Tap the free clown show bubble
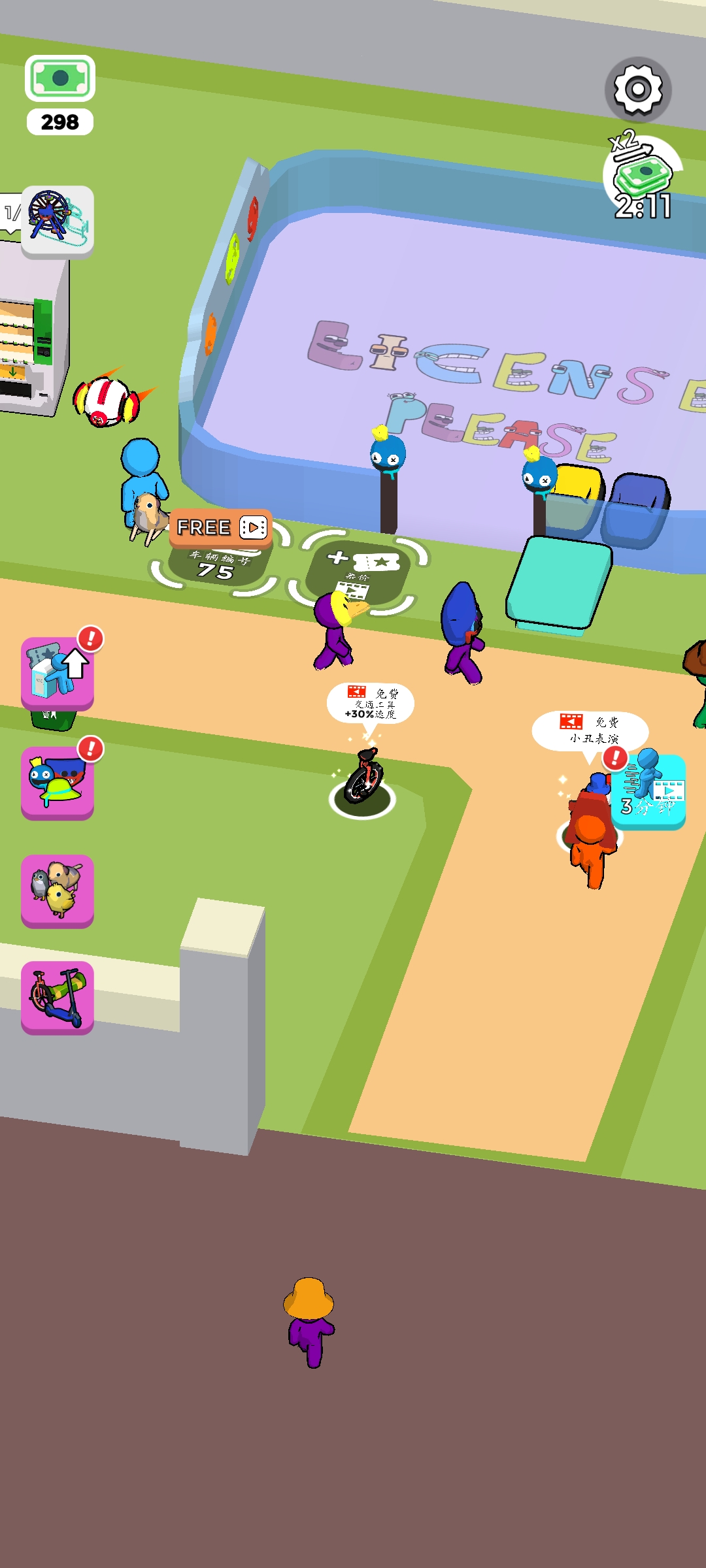This screenshot has width=706, height=1568. tap(590, 730)
